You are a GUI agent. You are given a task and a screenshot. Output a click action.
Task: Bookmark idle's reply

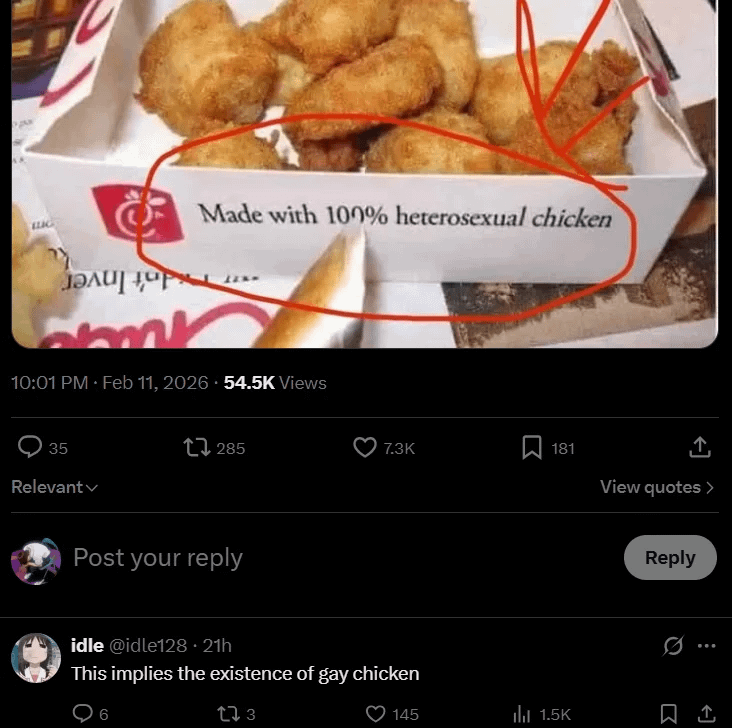[670, 714]
